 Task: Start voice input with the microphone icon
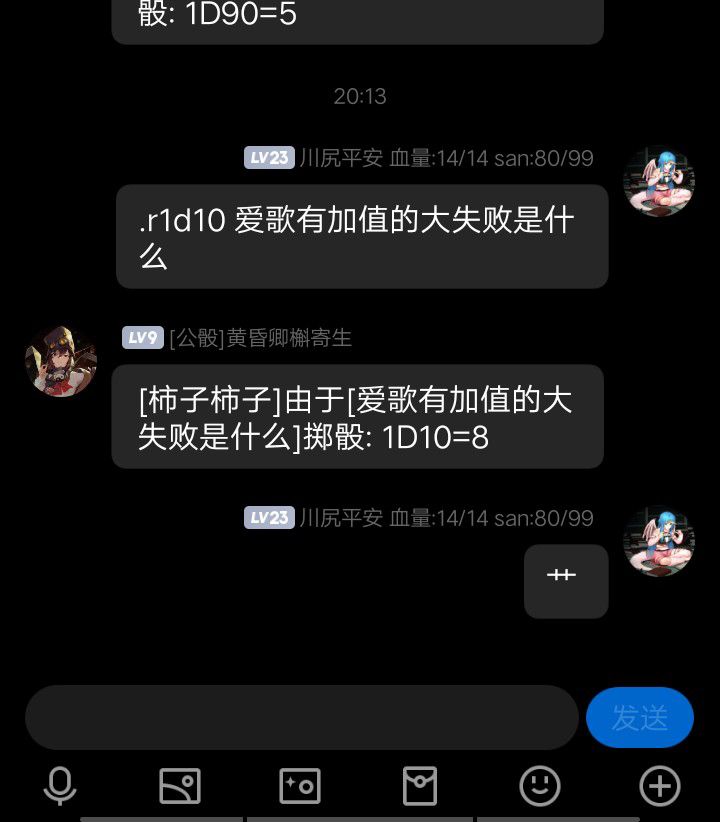tap(60, 786)
